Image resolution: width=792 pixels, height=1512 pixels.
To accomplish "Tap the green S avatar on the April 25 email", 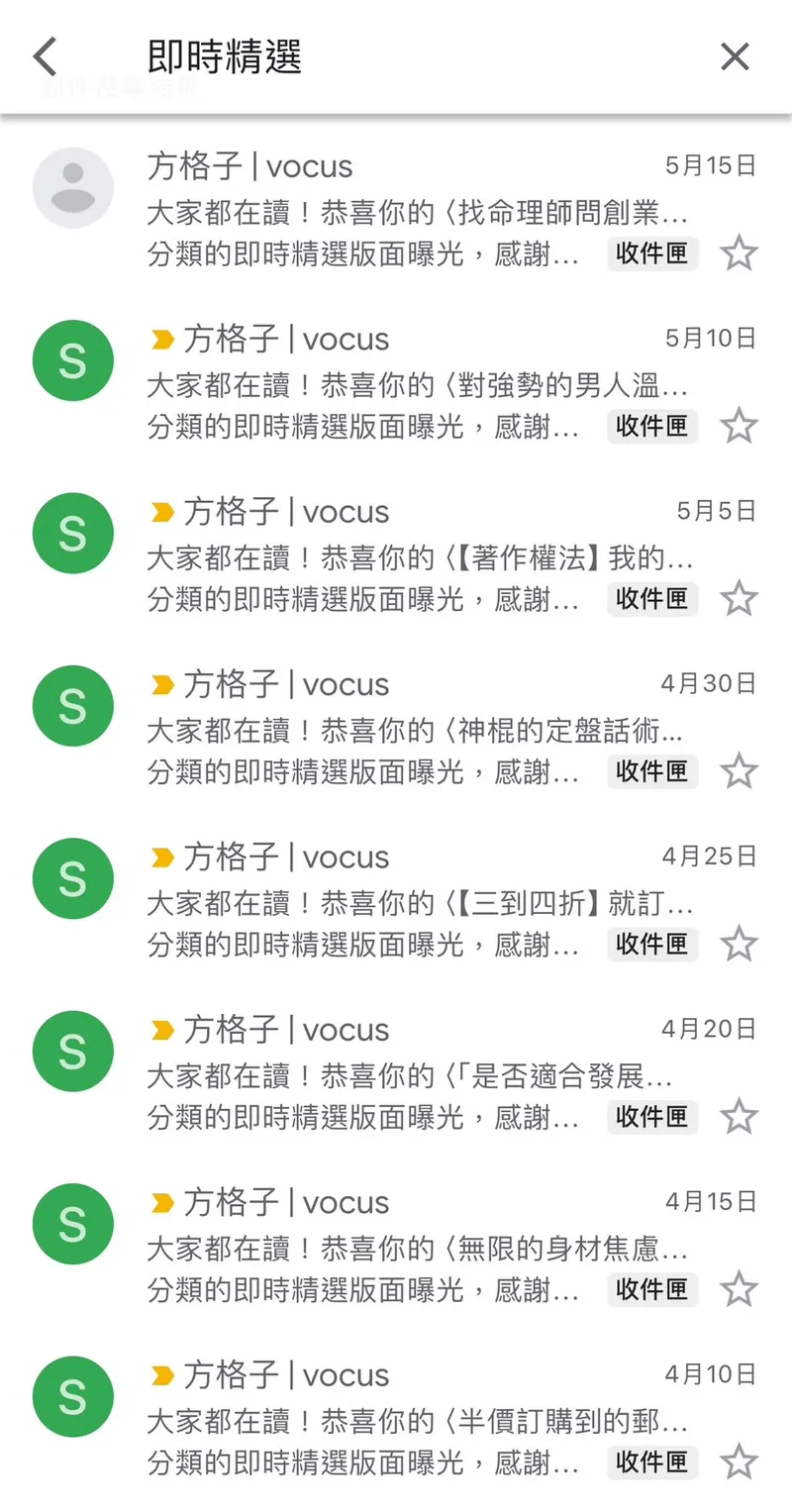I will tap(72, 878).
